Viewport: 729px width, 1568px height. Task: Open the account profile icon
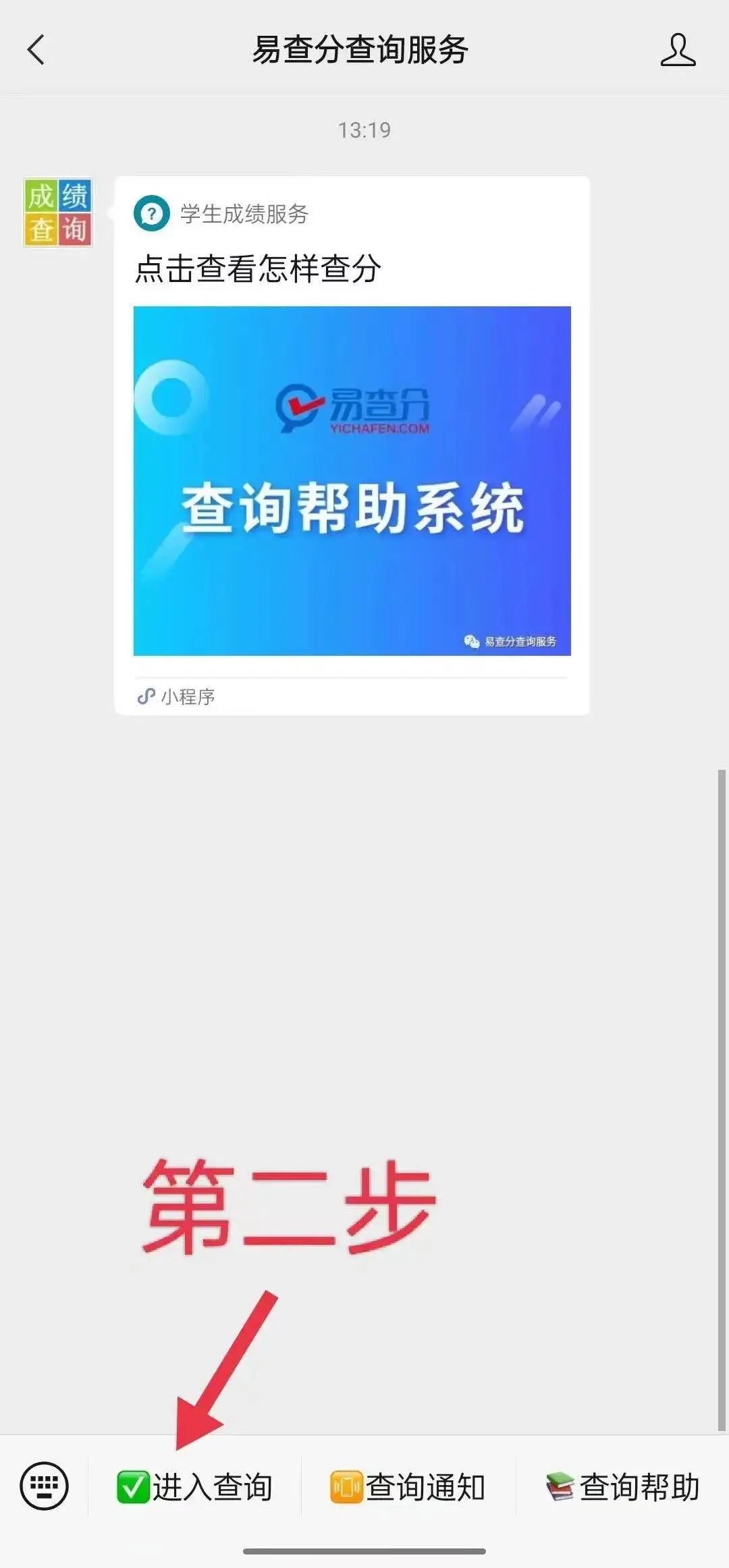(x=678, y=50)
